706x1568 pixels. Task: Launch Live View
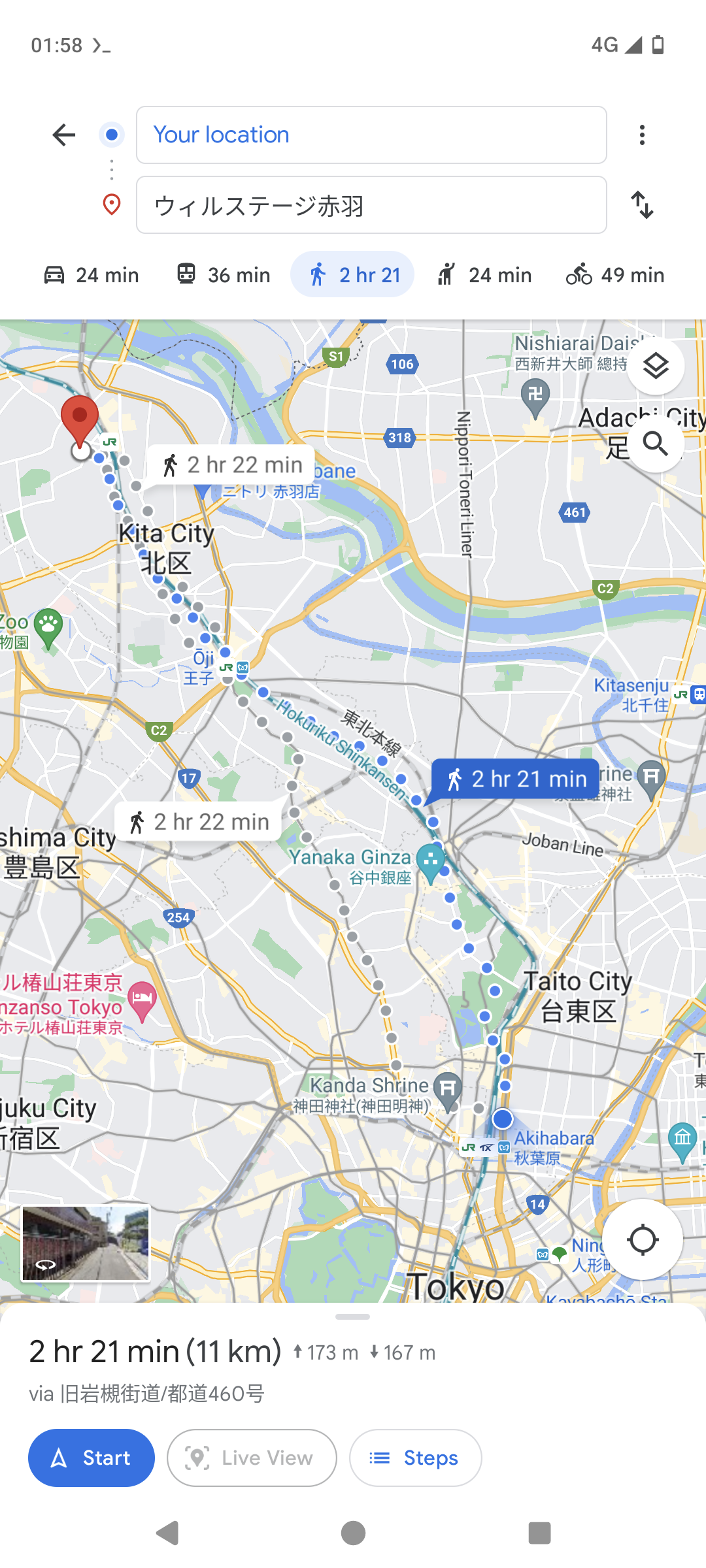pyautogui.click(x=252, y=1458)
